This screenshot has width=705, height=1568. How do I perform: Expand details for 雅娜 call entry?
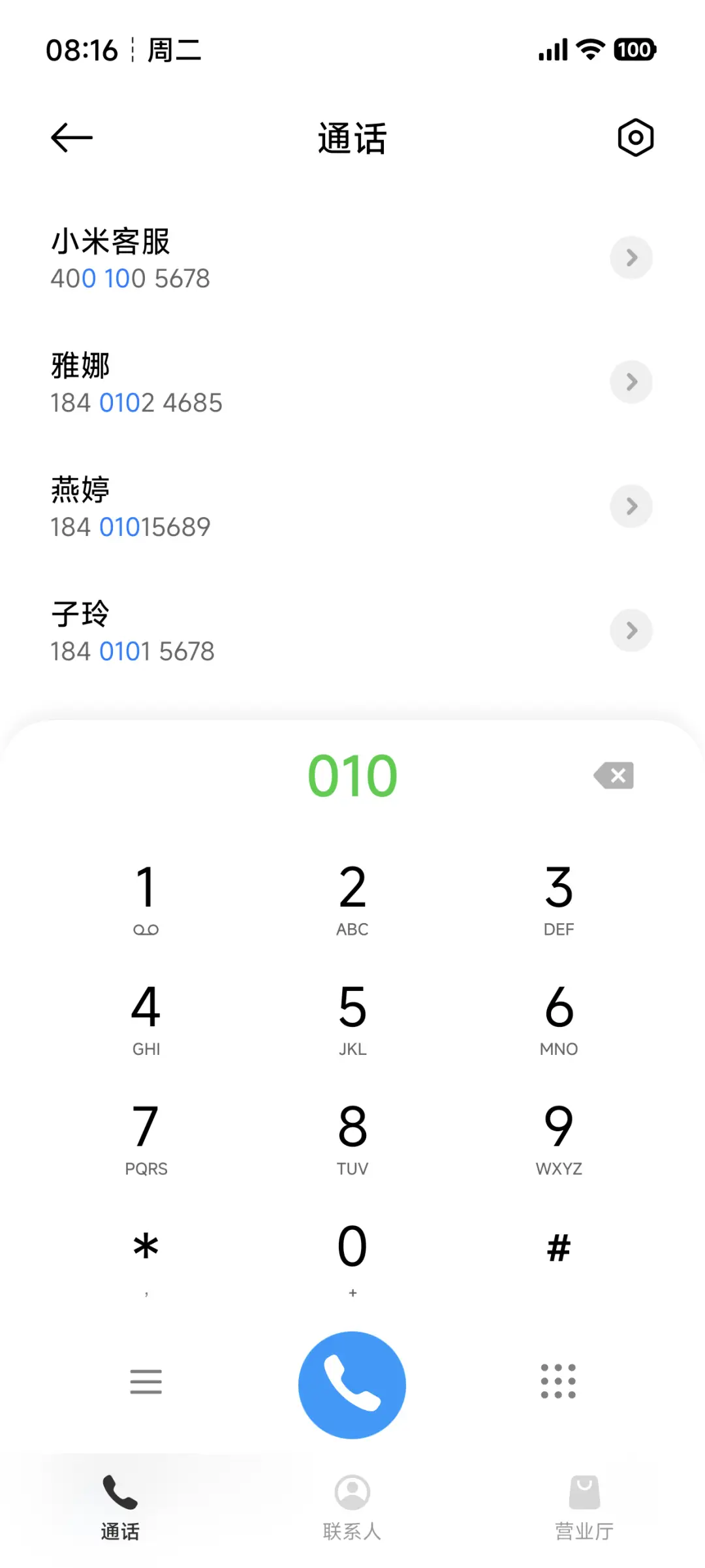pos(631,382)
